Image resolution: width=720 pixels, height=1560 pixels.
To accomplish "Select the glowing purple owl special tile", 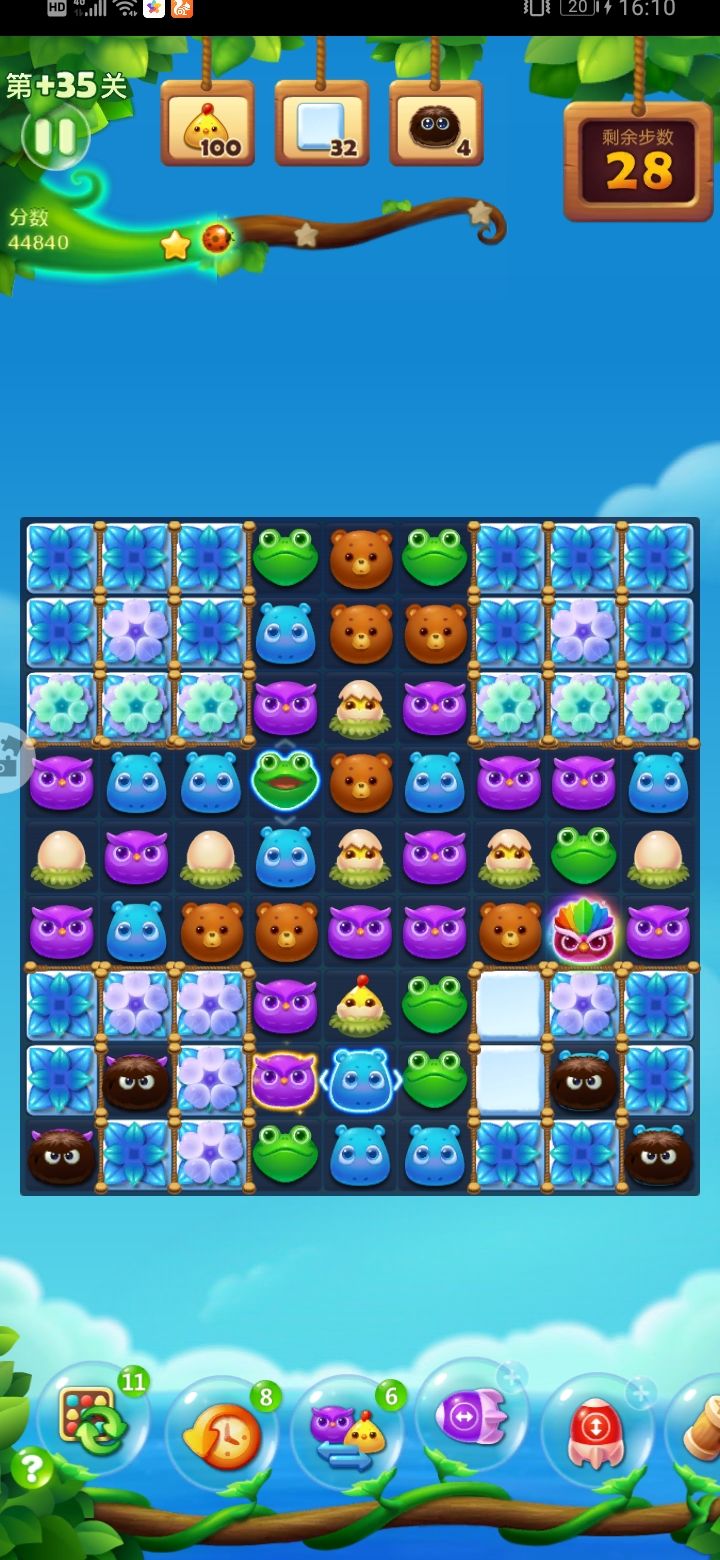I will pyautogui.click(x=286, y=1080).
